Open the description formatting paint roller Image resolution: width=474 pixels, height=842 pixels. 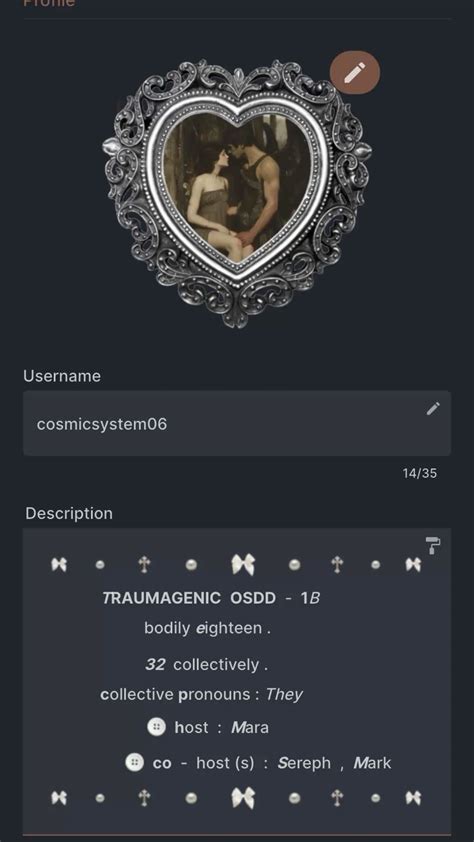coord(433,545)
